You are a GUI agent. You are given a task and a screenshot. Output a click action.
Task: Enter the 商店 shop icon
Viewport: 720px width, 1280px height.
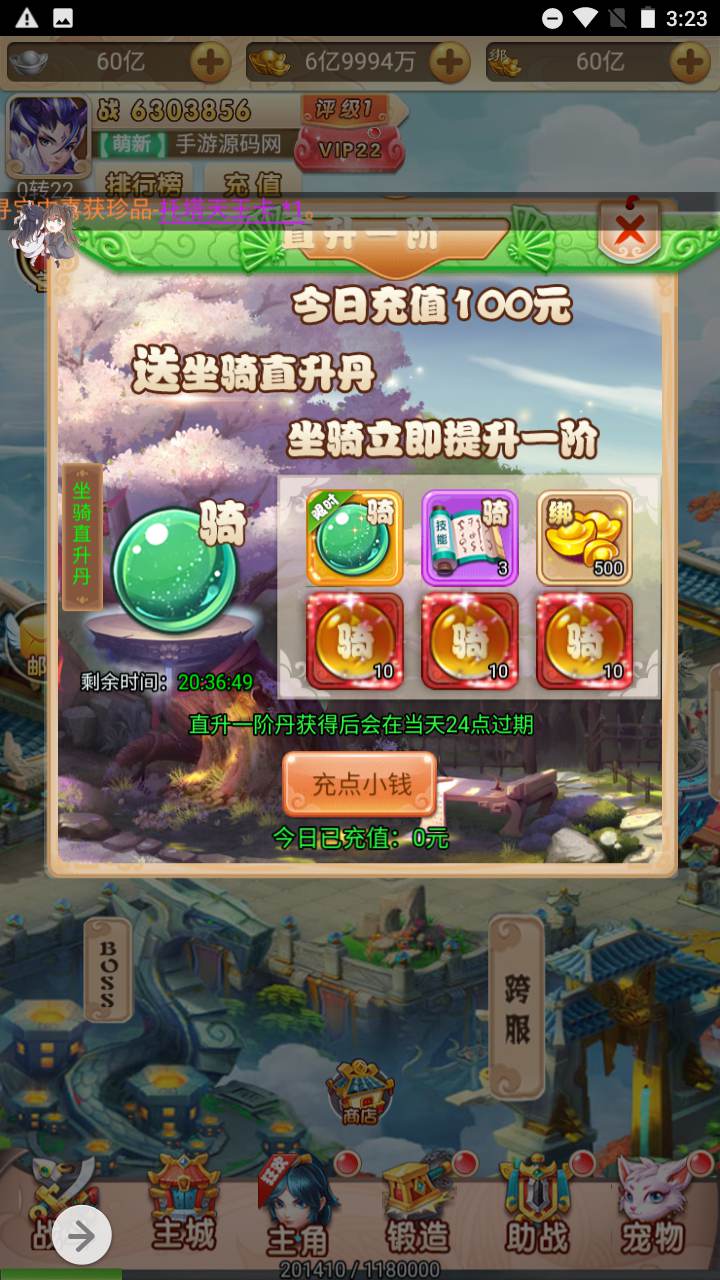tap(359, 1092)
